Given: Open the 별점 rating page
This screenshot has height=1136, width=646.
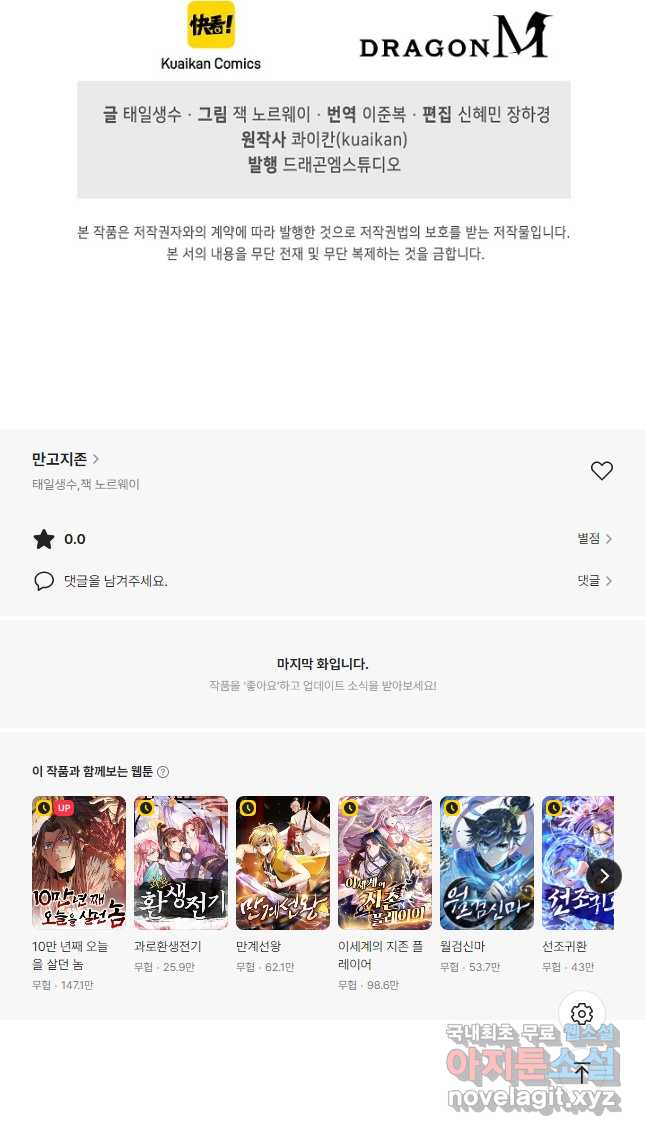Looking at the screenshot, I should pyautogui.click(x=594, y=539).
